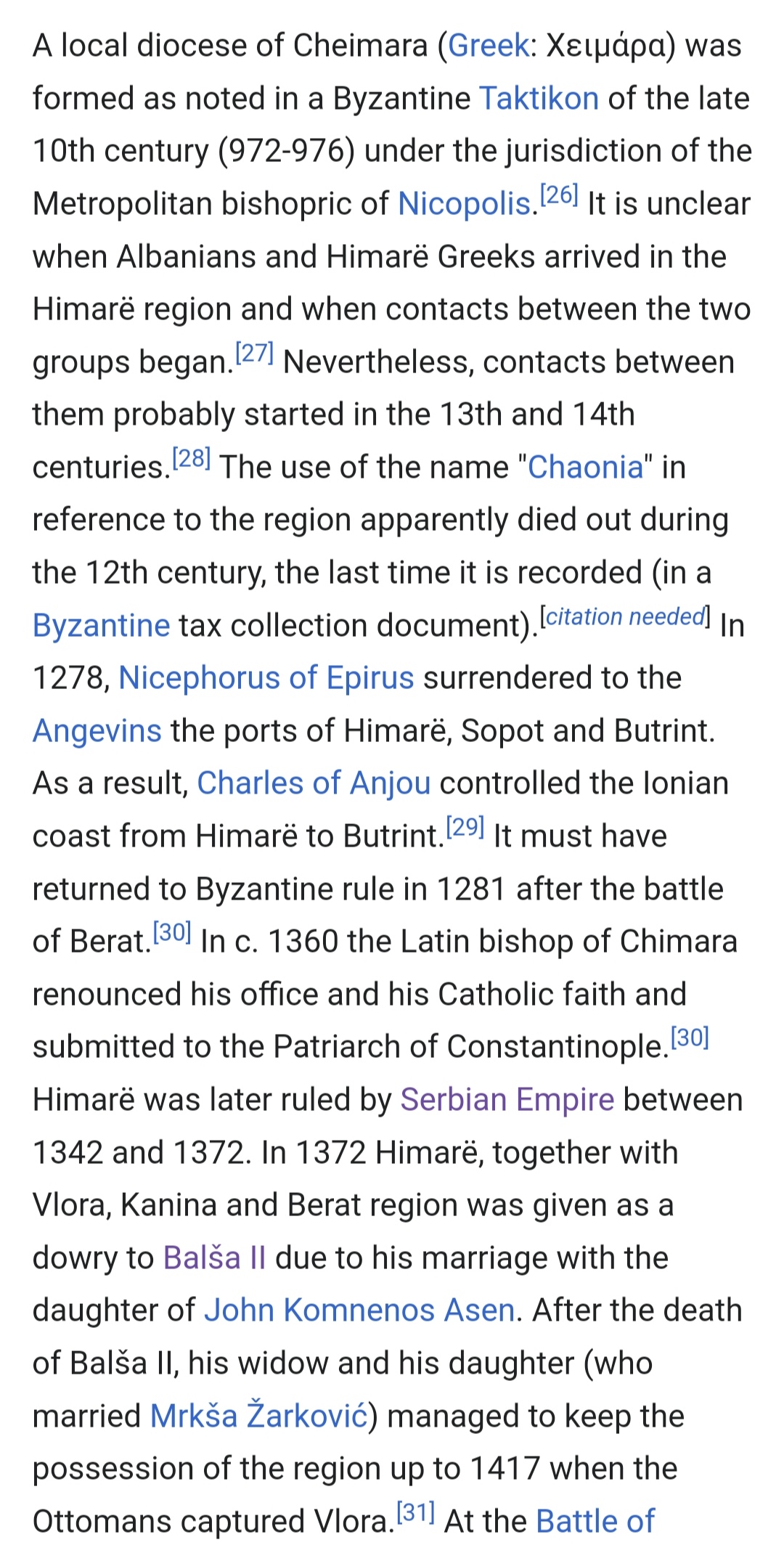The width and height of the screenshot is (784, 1553).
Task: Go to Mrkša Žarković page
Action: click(x=259, y=1417)
